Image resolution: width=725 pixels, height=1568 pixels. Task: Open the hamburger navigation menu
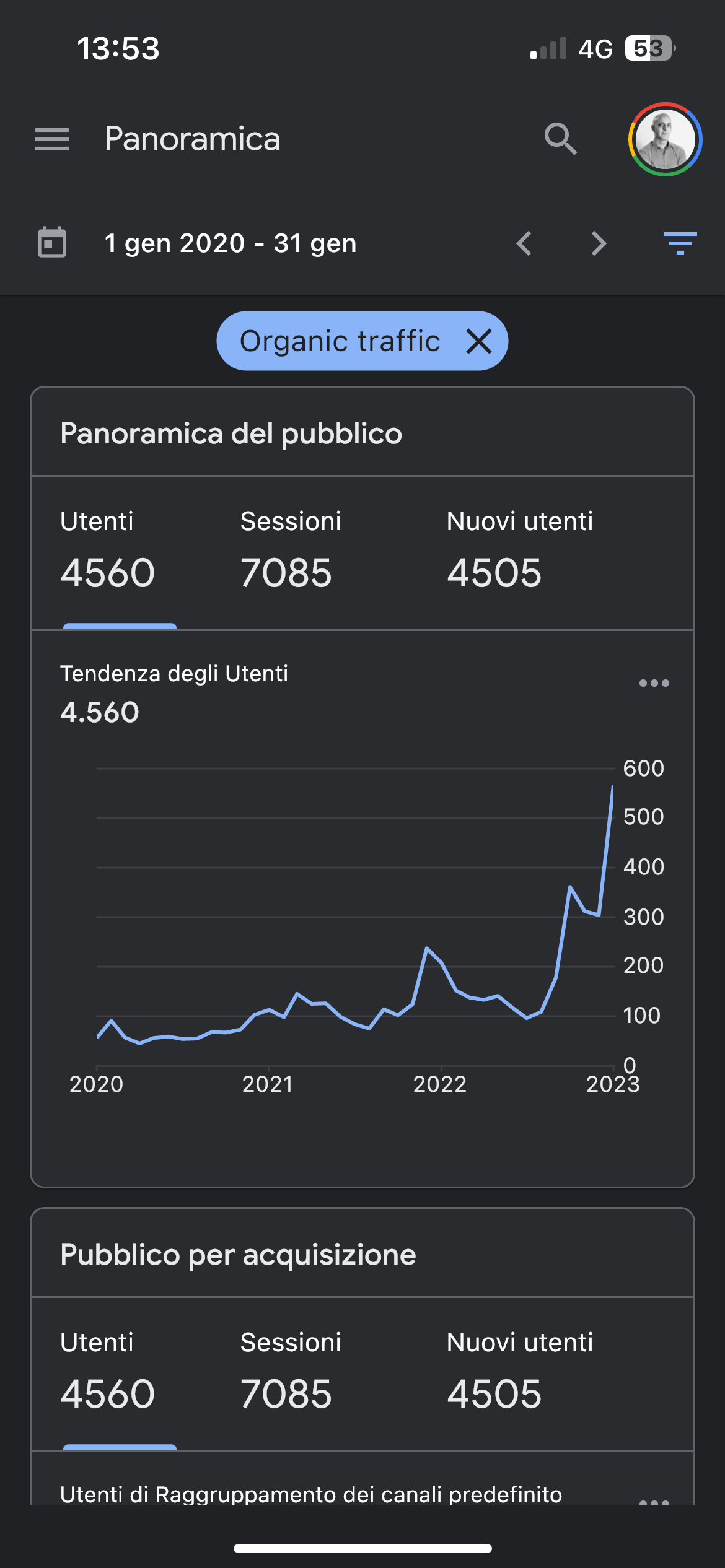coord(52,139)
